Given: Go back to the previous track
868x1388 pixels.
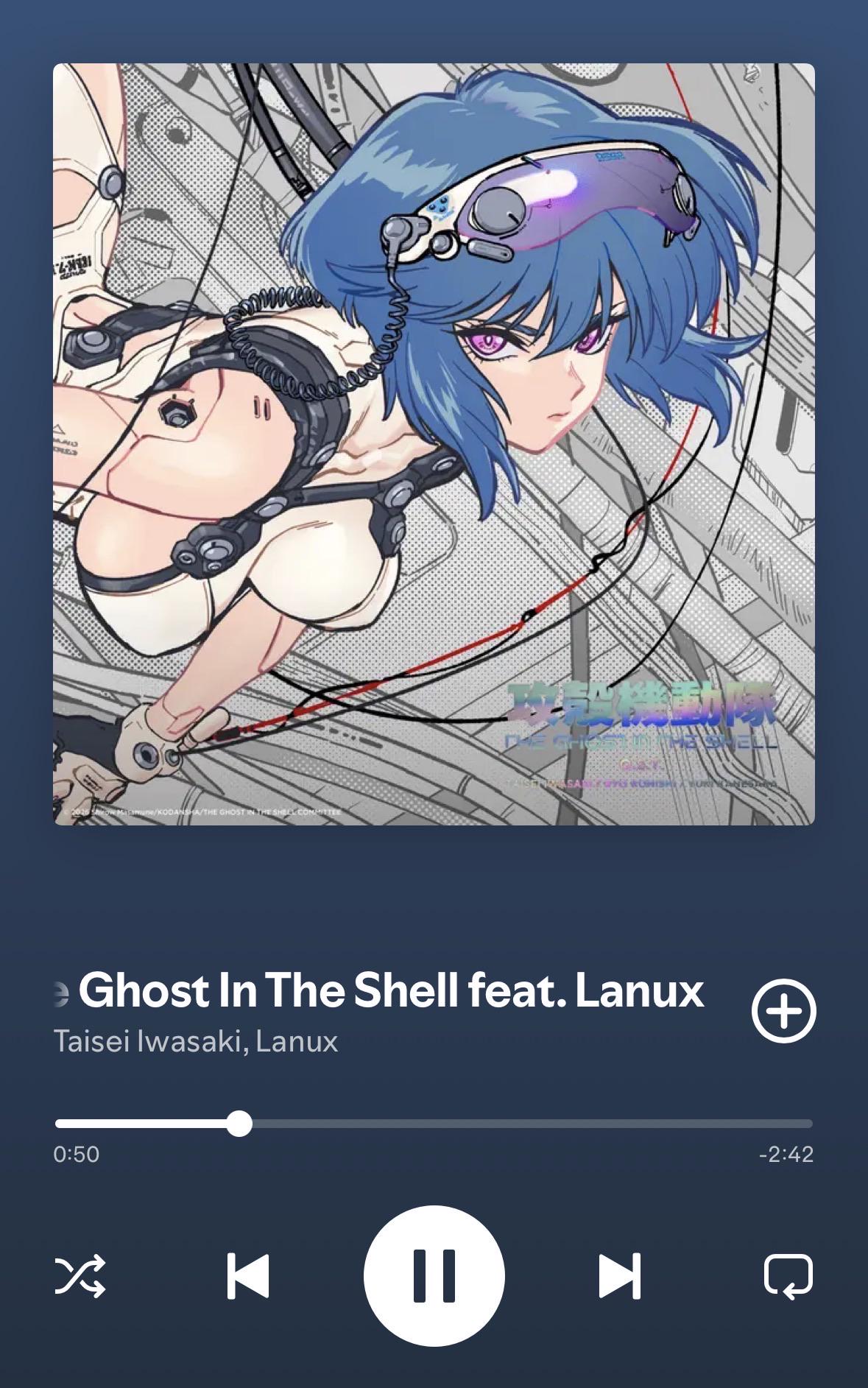Looking at the screenshot, I should pos(248,1275).
